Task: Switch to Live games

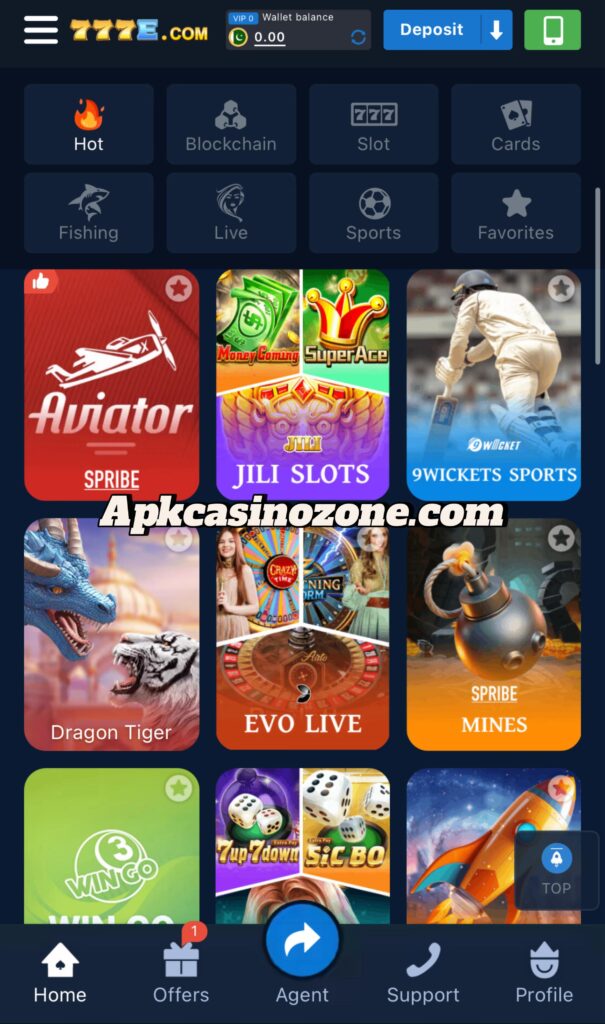Action: 231,213
